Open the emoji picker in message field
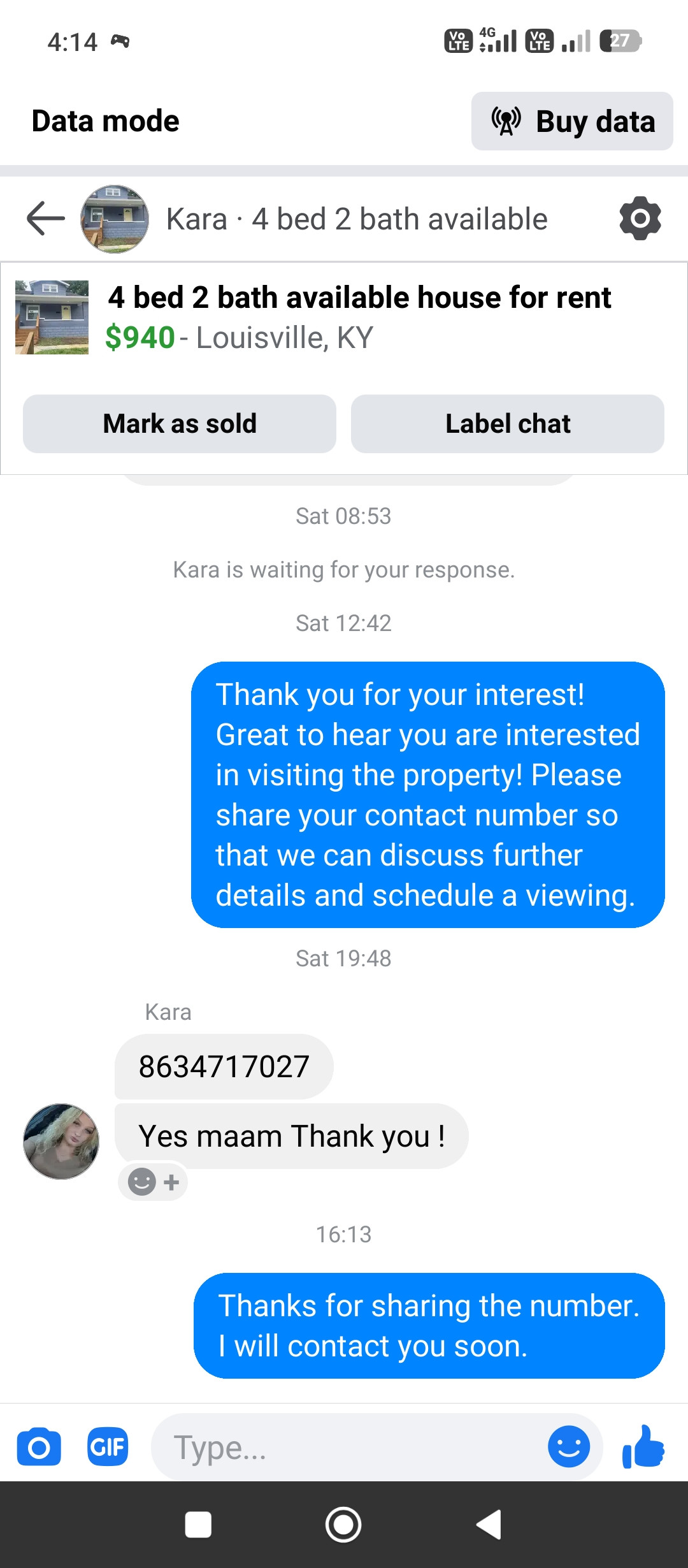Viewport: 688px width, 1568px height. click(568, 1447)
